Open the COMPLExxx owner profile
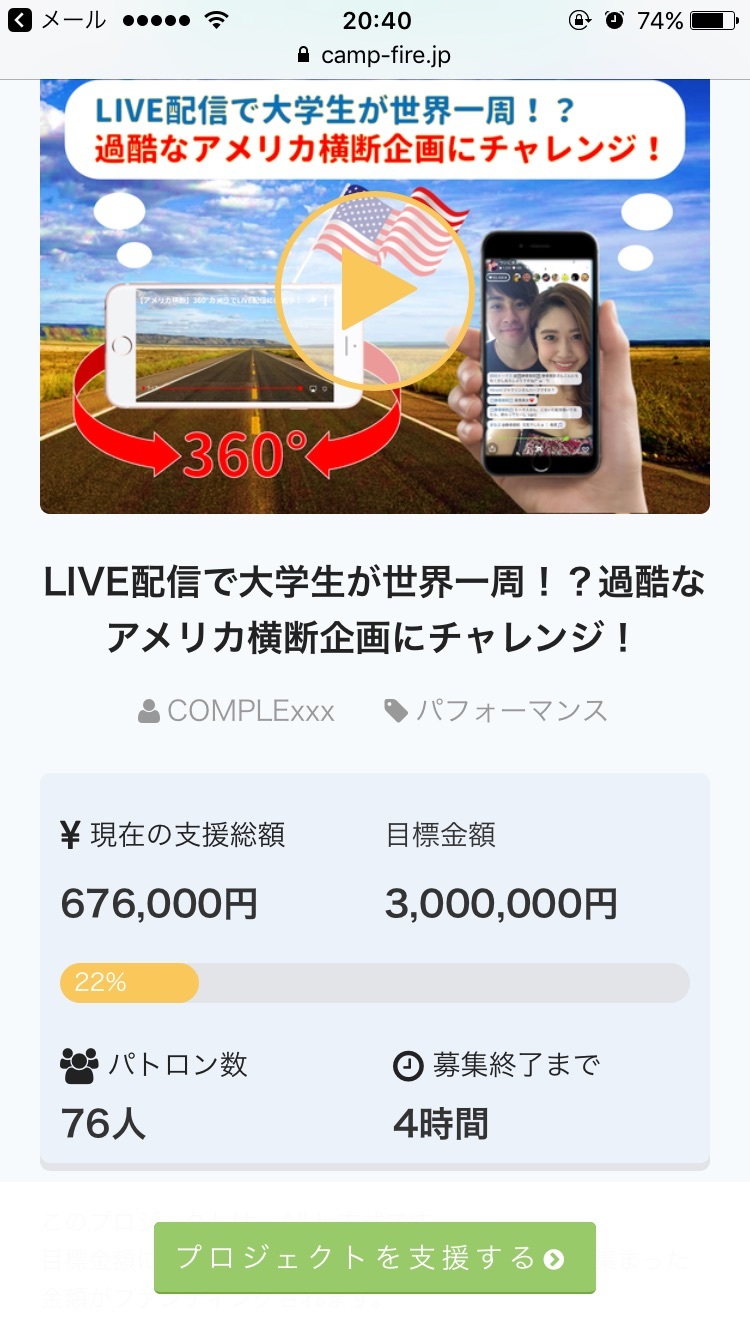The height and width of the screenshot is (1334, 750). (x=236, y=711)
